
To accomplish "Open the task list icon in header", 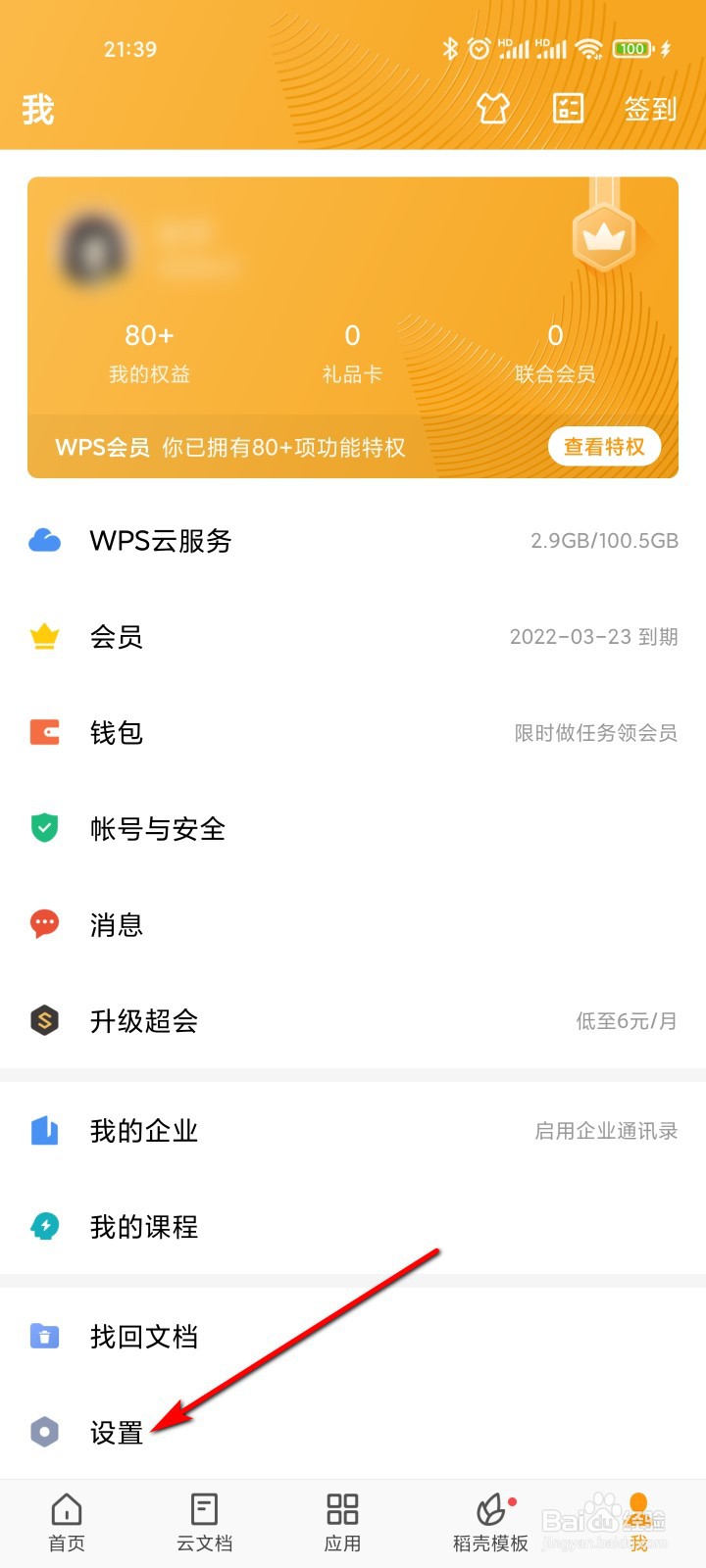I will (x=569, y=108).
